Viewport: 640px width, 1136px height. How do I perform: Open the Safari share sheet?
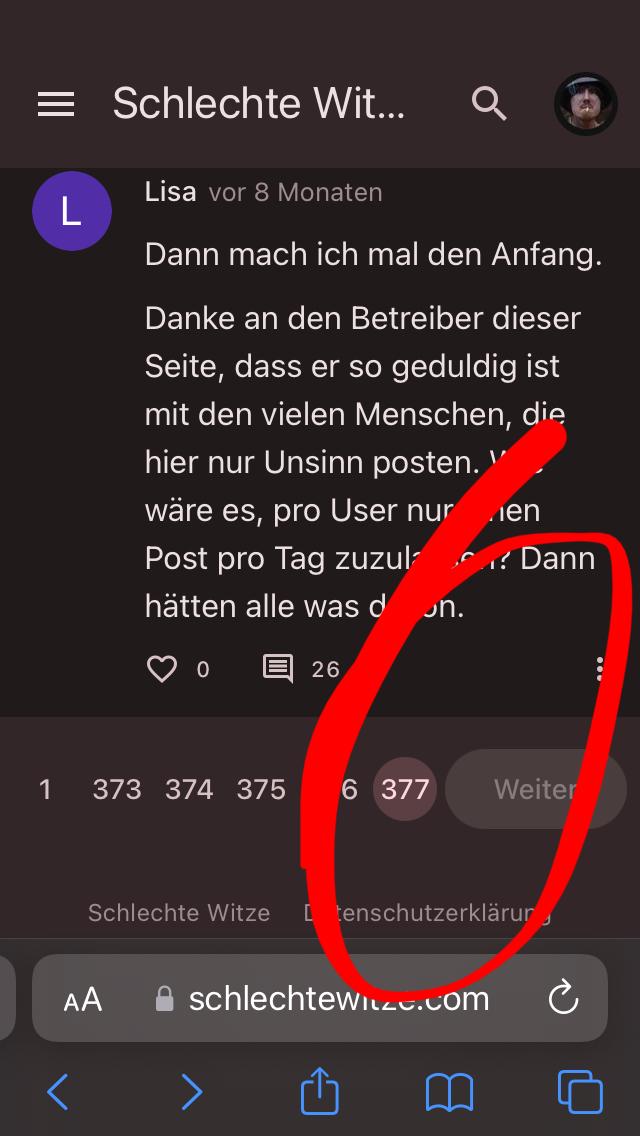point(320,1090)
